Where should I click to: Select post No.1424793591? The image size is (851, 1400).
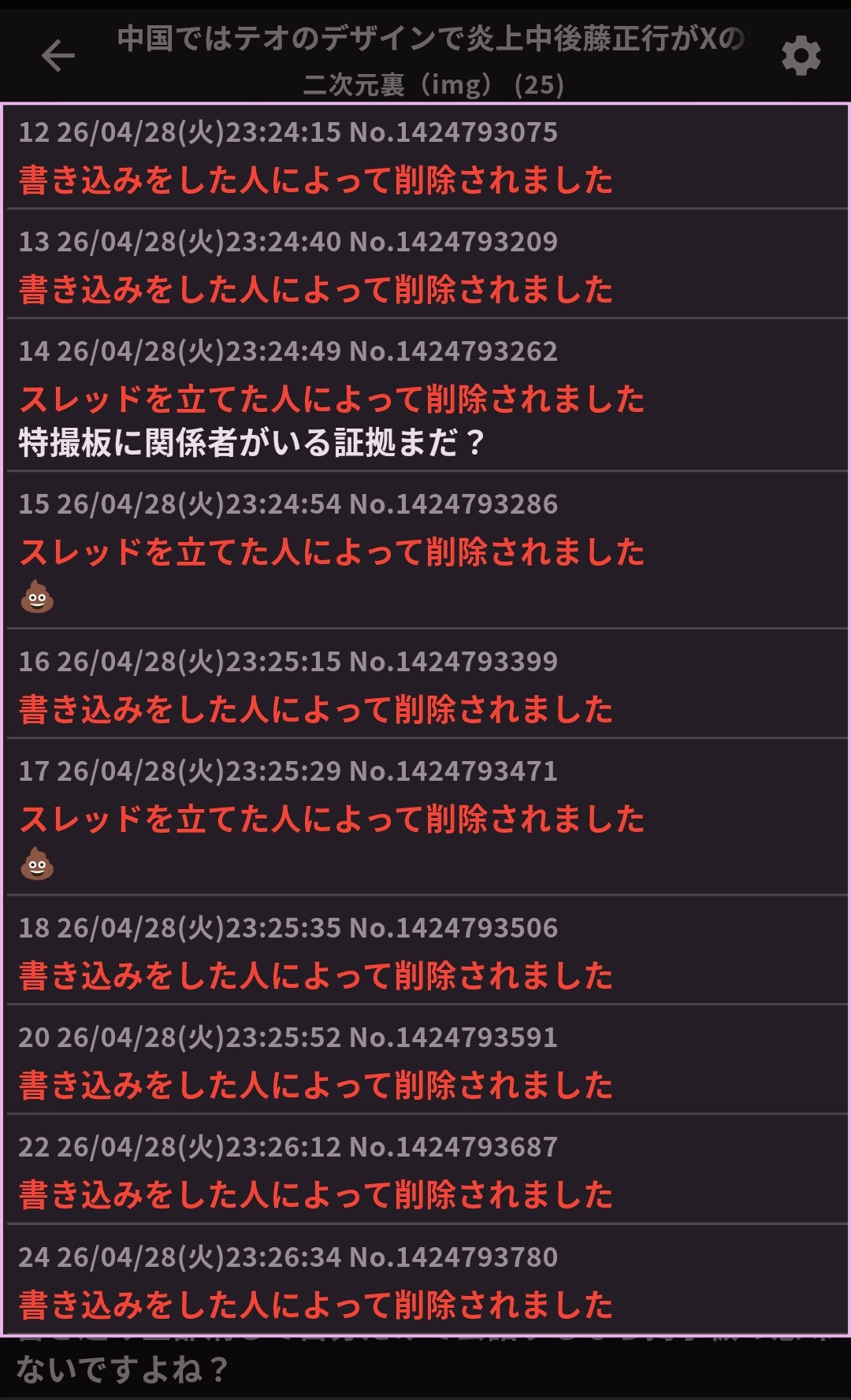pyautogui.click(x=426, y=1060)
